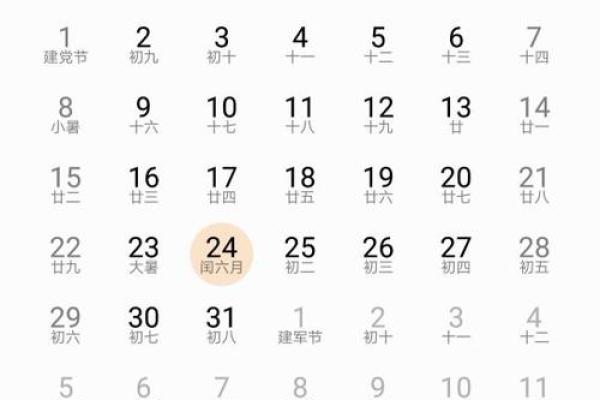The height and width of the screenshot is (400, 600).
Task: Choose day 23 labeled 大暑
Action: tap(144, 253)
